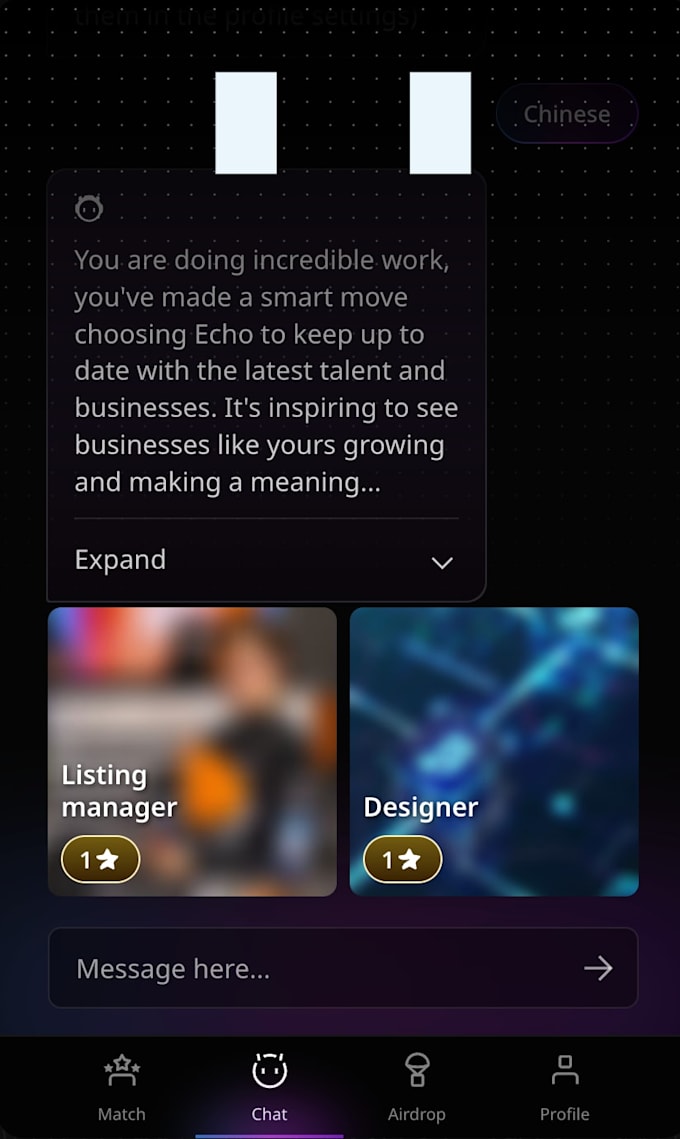680x1139 pixels.
Task: Open the Listing manager card
Action: coord(192,751)
